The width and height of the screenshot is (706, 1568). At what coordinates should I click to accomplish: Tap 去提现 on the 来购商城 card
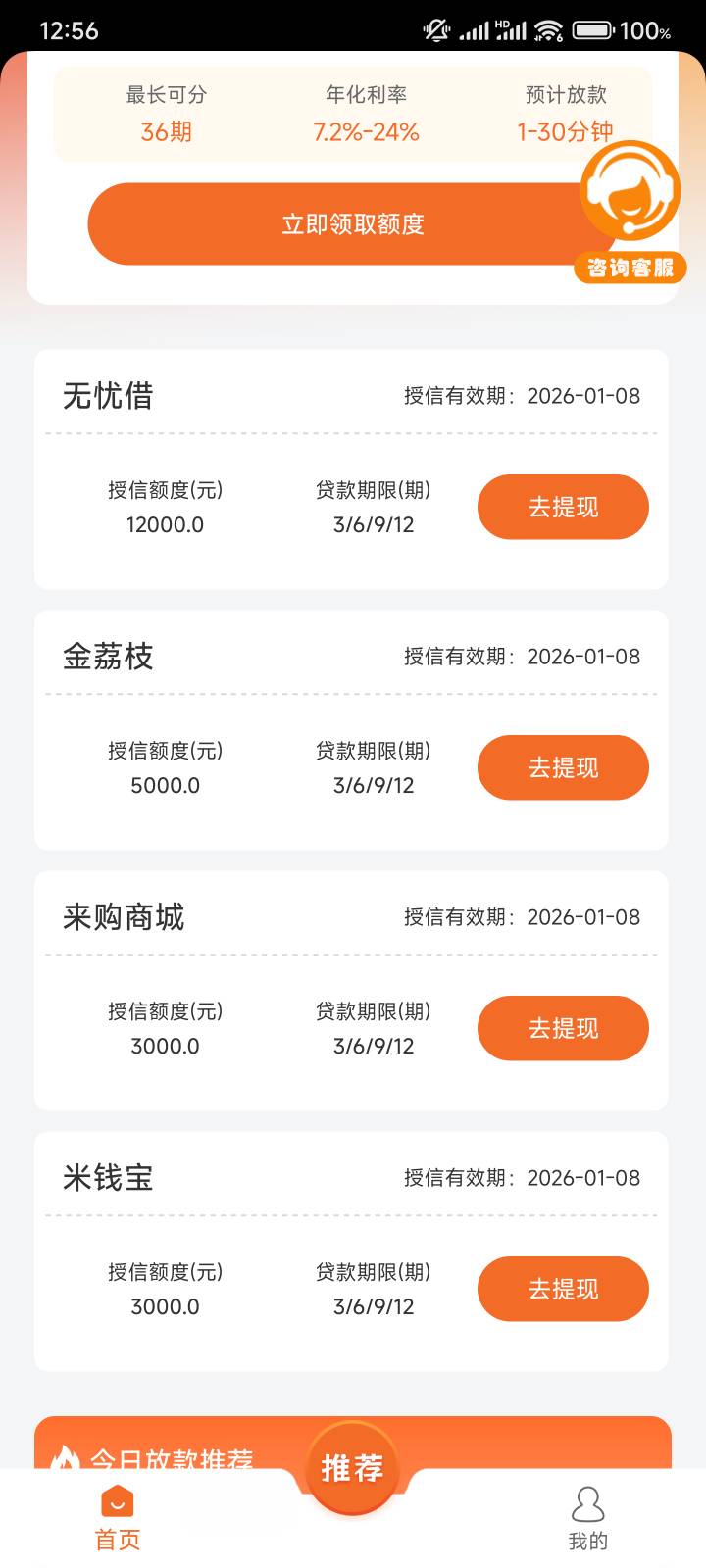(x=563, y=1028)
